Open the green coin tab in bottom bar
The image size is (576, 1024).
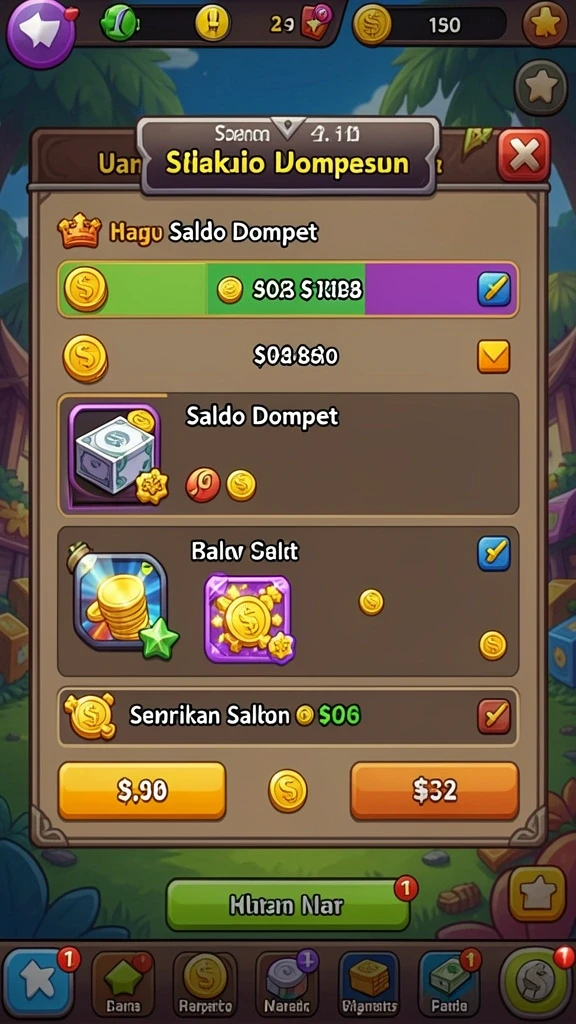coord(535,983)
